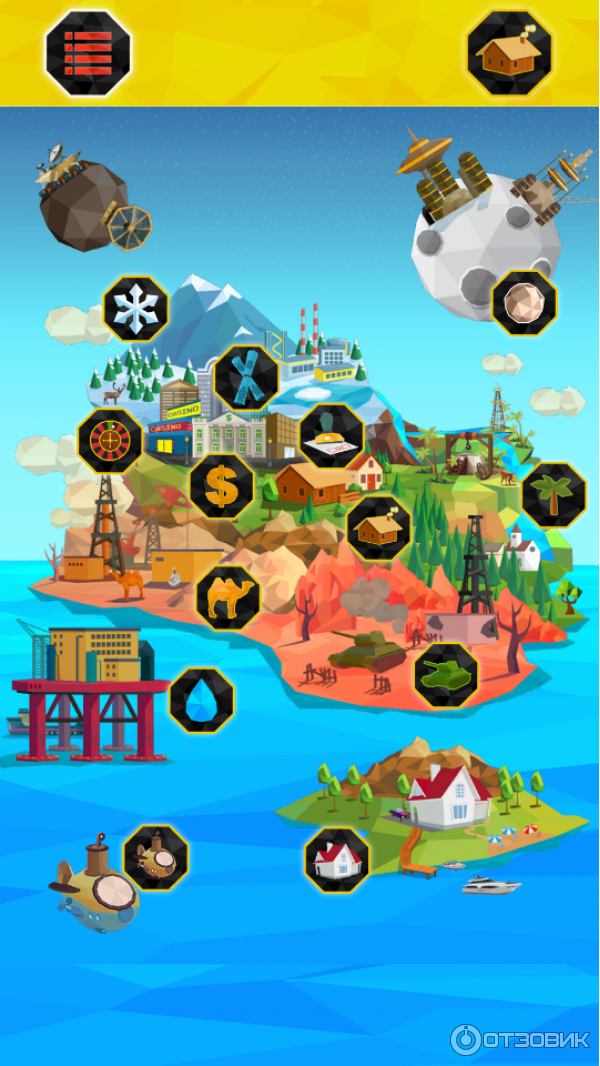Open the dollar sign bank icon
The height and width of the screenshot is (1066, 600).
(222, 487)
